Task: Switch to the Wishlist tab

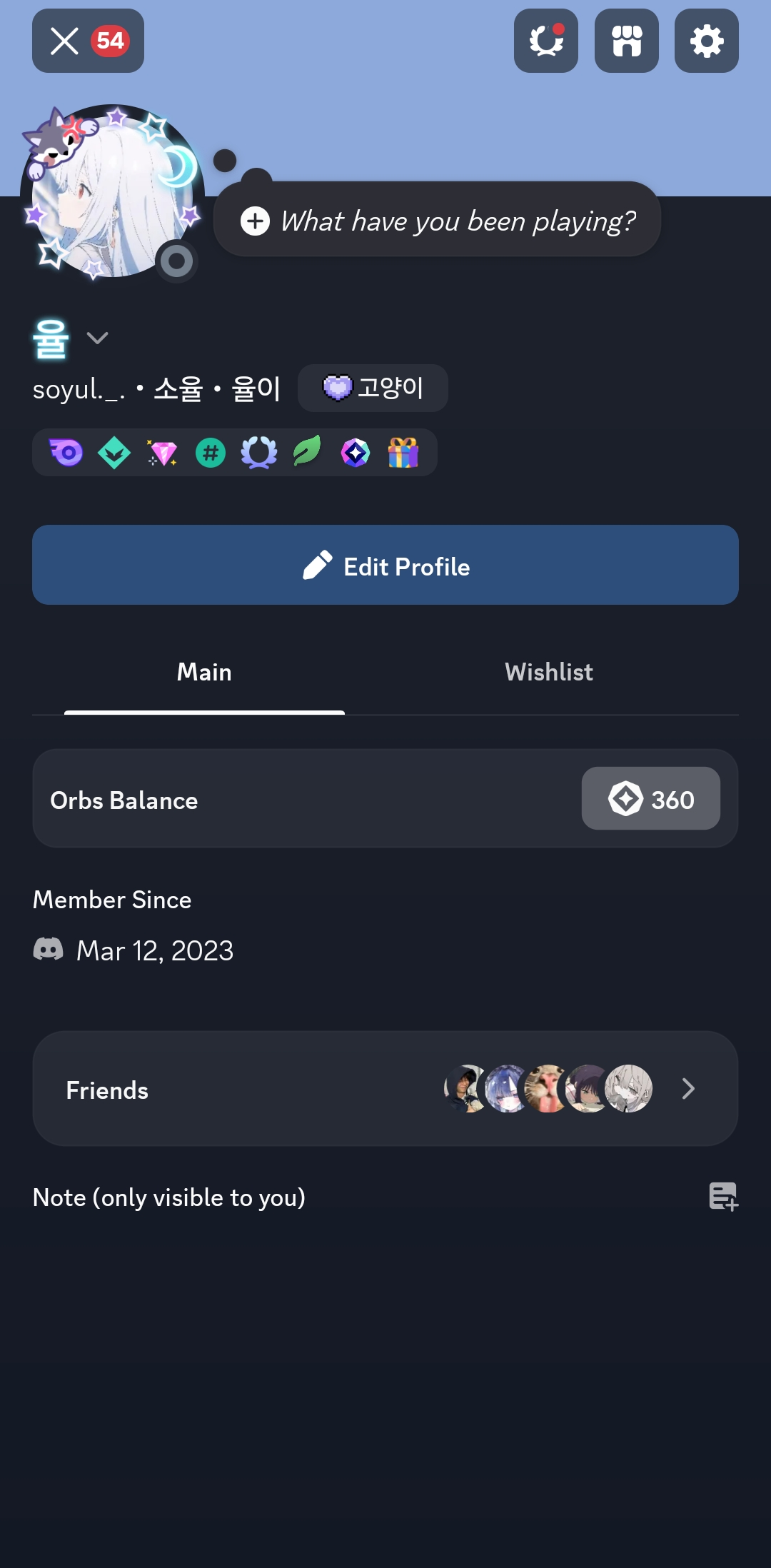Action: click(549, 672)
